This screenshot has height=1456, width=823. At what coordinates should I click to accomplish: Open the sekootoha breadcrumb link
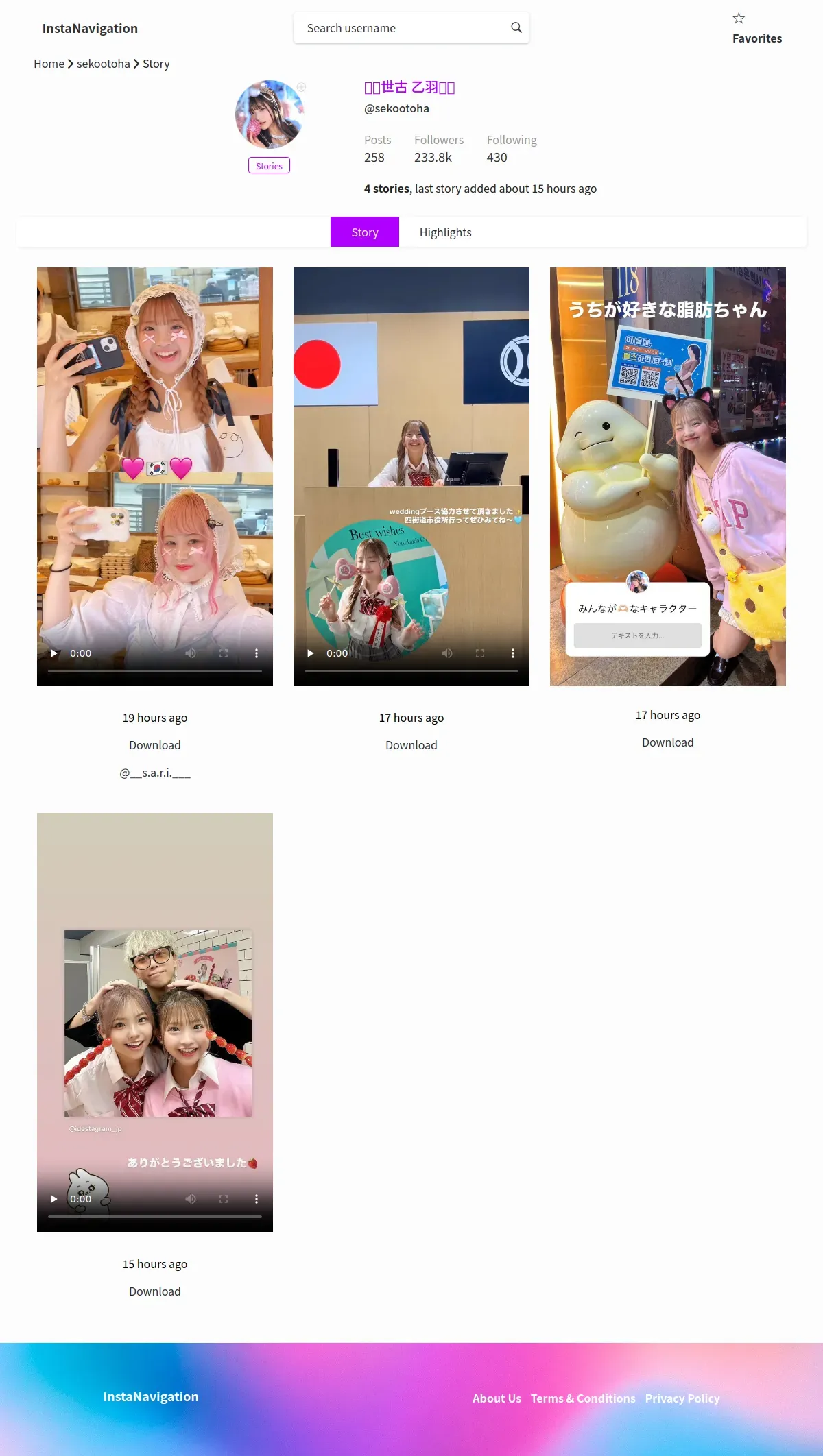pyautogui.click(x=104, y=64)
